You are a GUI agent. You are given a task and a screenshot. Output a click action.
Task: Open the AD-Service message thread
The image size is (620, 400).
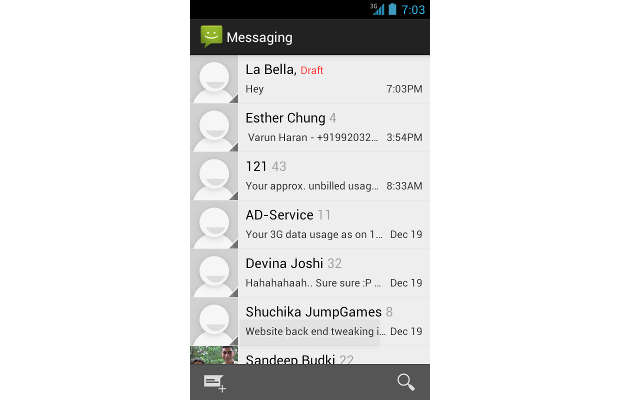pos(333,224)
